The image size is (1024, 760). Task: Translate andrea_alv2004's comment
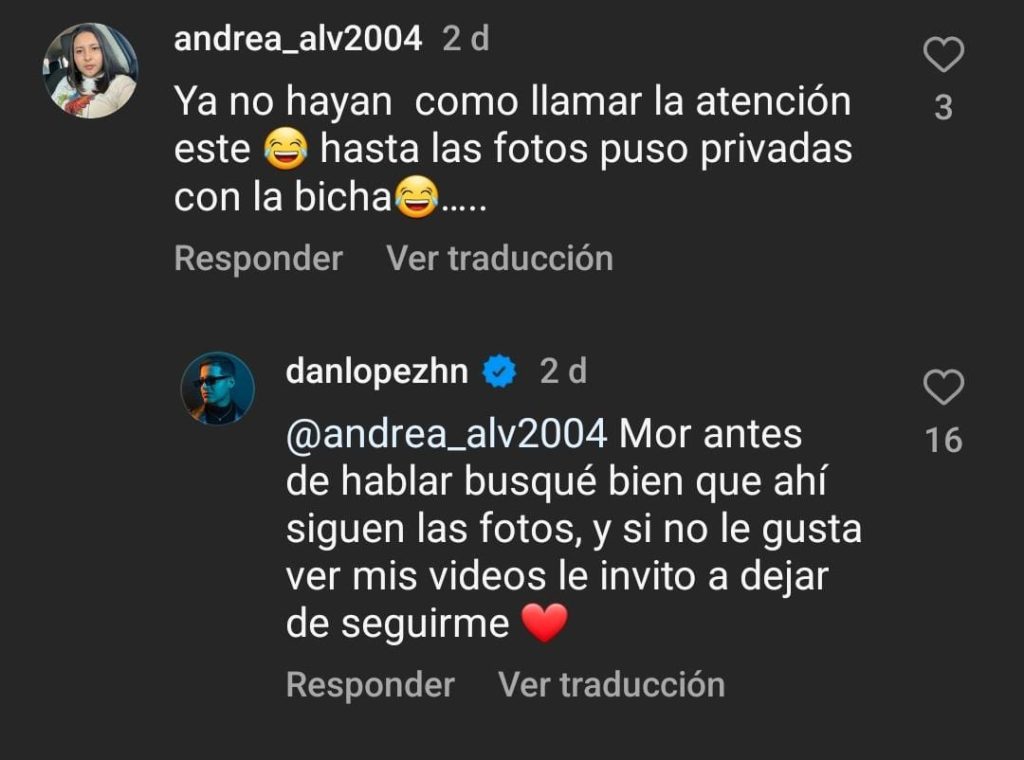499,258
